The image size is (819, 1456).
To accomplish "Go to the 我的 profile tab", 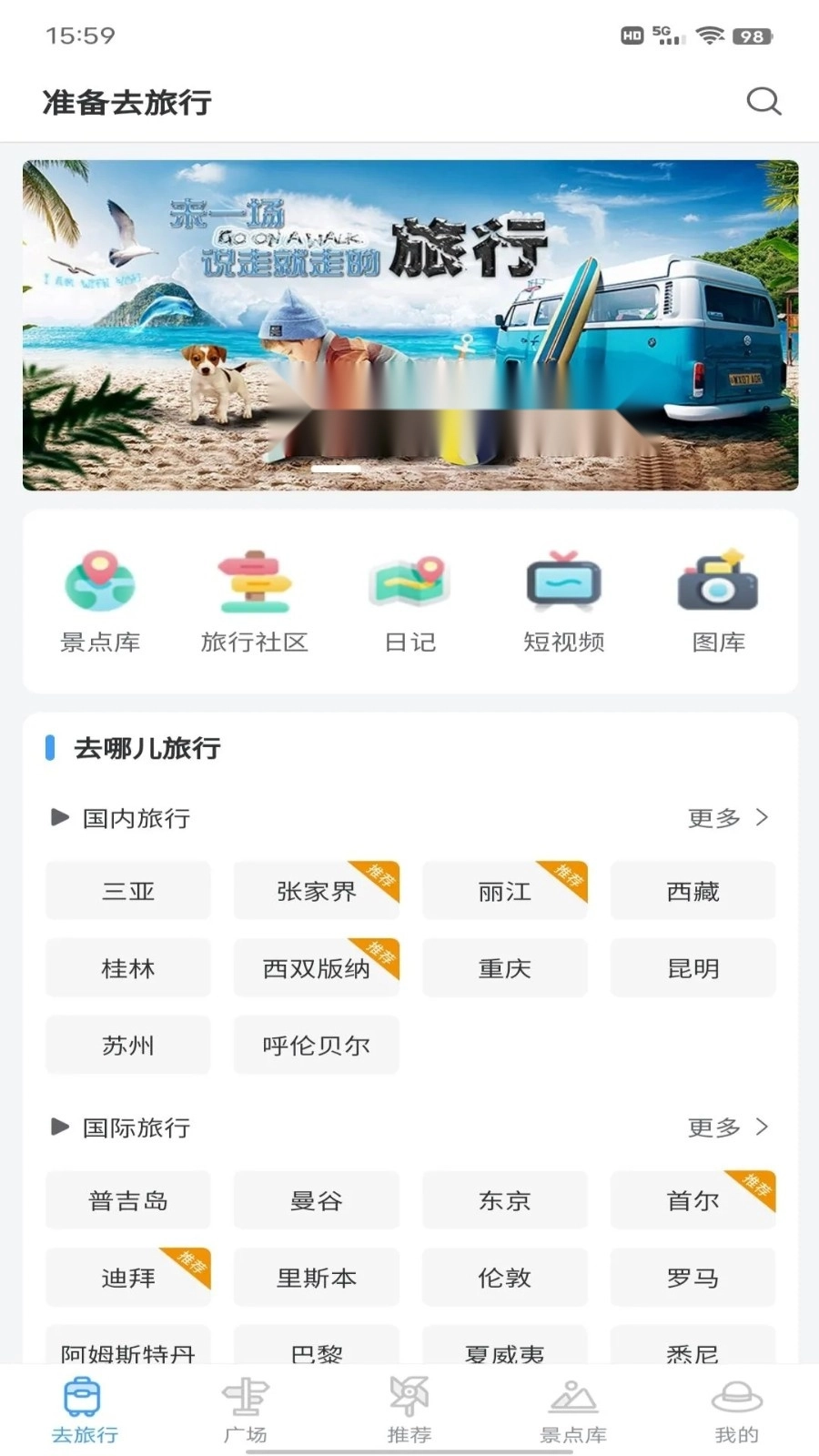I will coord(736,1410).
